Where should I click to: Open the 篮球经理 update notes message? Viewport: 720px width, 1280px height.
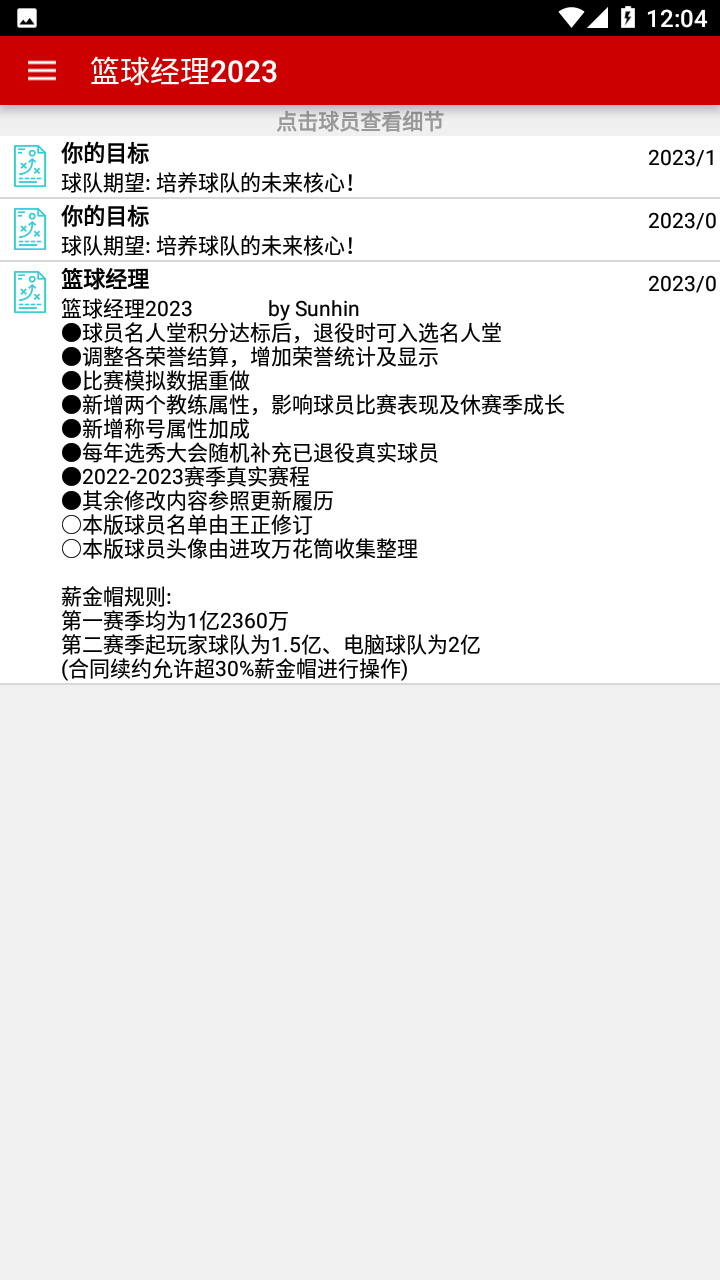tap(360, 472)
